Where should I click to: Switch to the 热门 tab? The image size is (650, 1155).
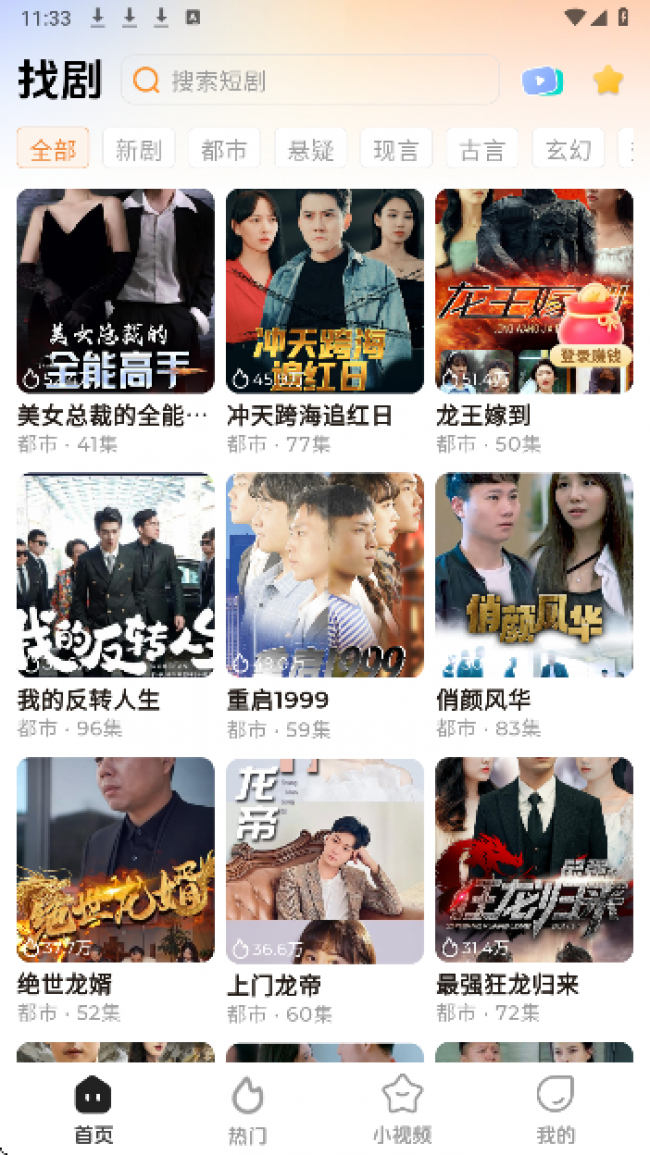click(x=247, y=1108)
